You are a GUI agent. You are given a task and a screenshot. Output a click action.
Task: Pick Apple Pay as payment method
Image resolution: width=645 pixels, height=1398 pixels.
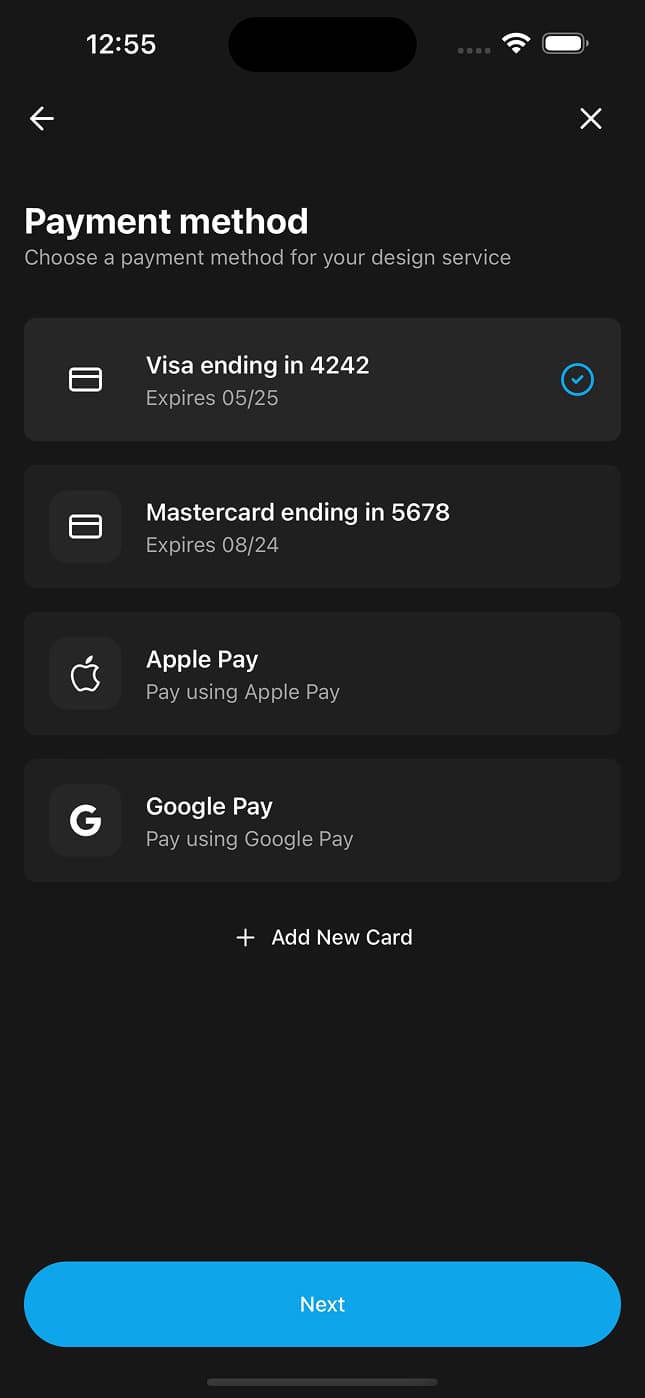pos(322,674)
